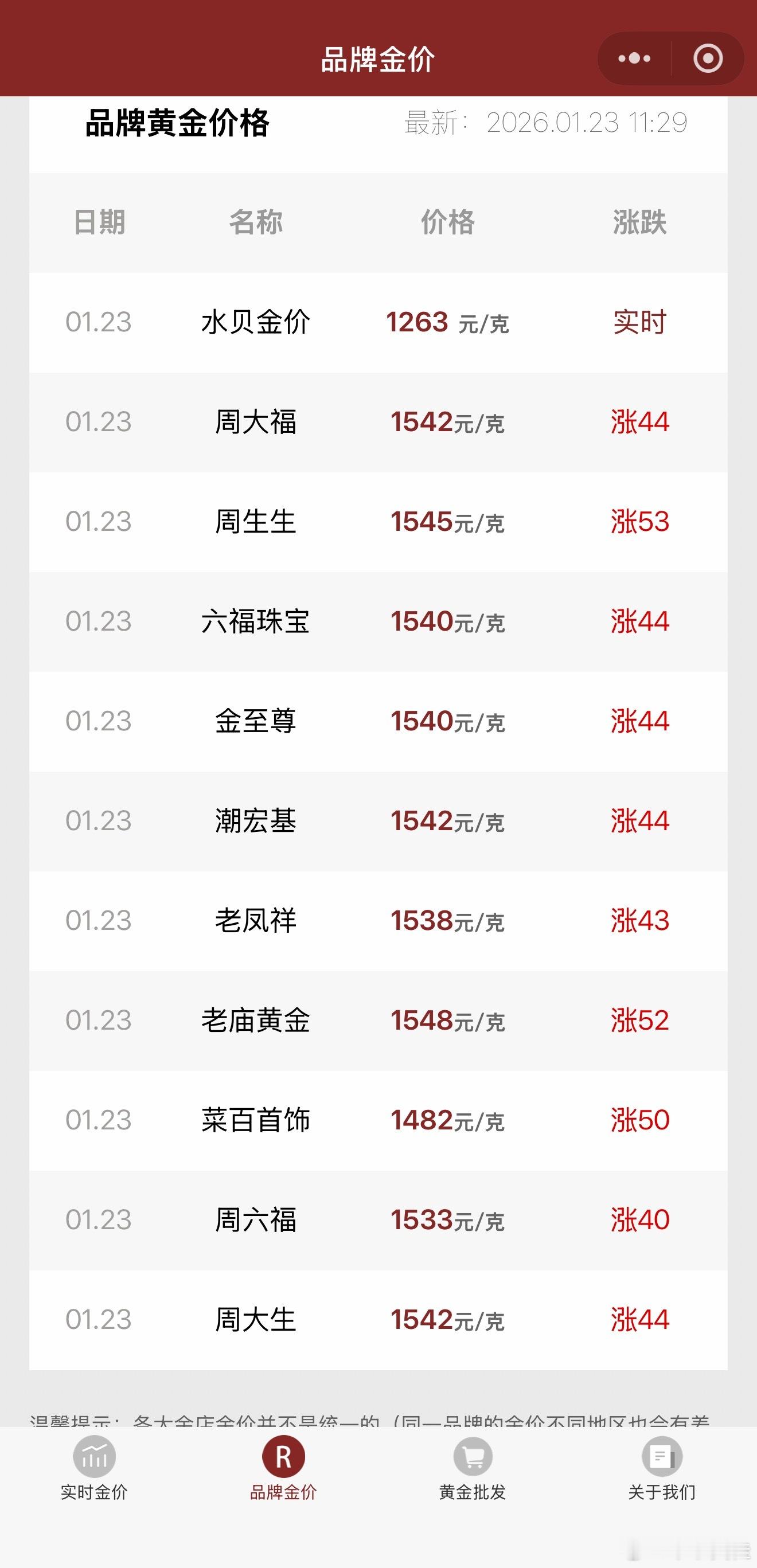Click the capsule circle button top right
The height and width of the screenshot is (1568, 757).
[708, 58]
